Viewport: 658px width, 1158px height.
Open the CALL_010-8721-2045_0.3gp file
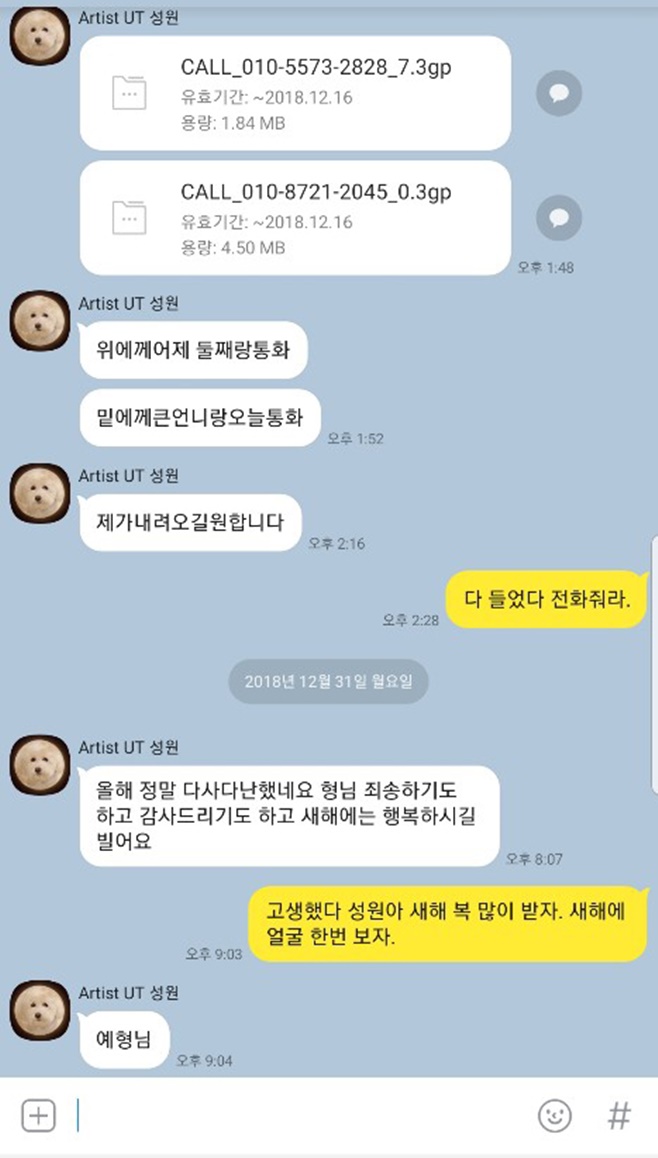295,219
